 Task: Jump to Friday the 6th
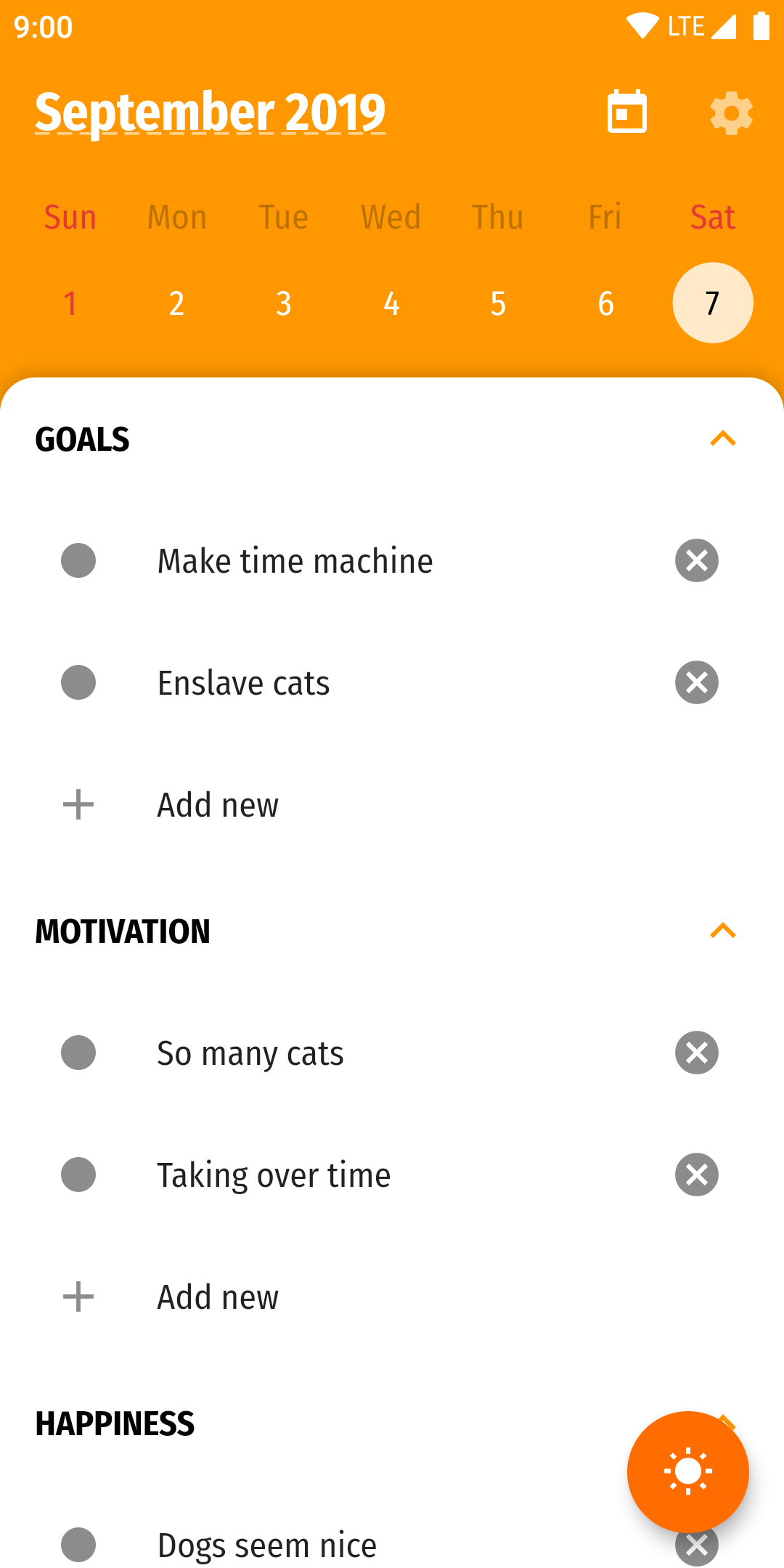605,303
